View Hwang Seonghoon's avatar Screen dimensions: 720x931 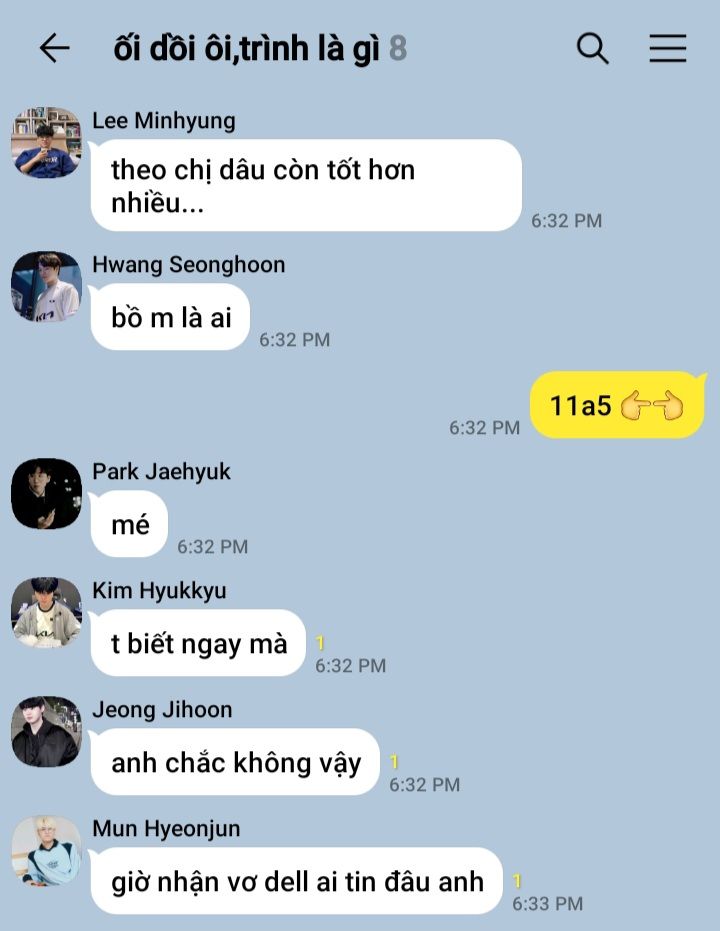point(46,286)
